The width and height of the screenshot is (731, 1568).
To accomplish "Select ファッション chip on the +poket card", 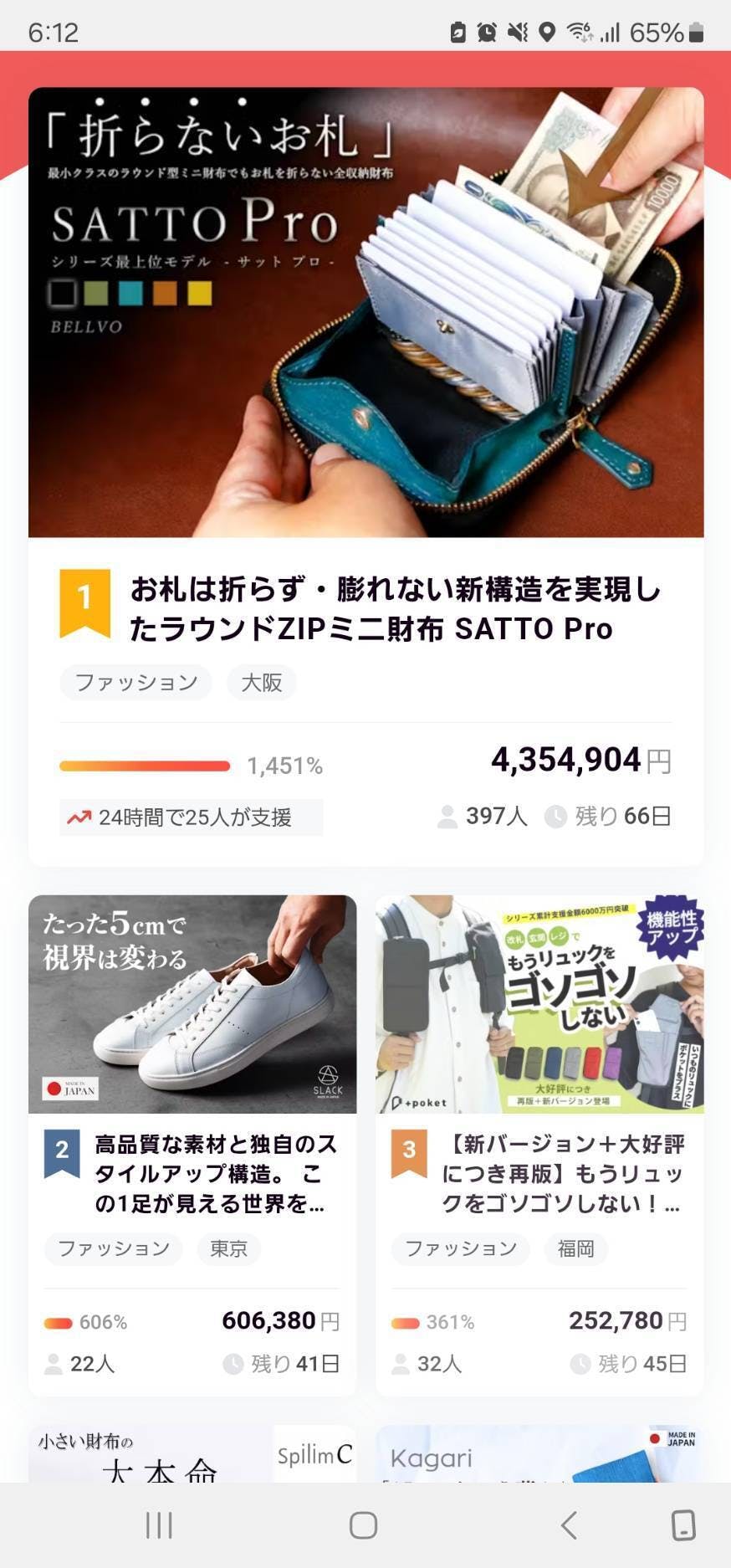I will pyautogui.click(x=460, y=1248).
